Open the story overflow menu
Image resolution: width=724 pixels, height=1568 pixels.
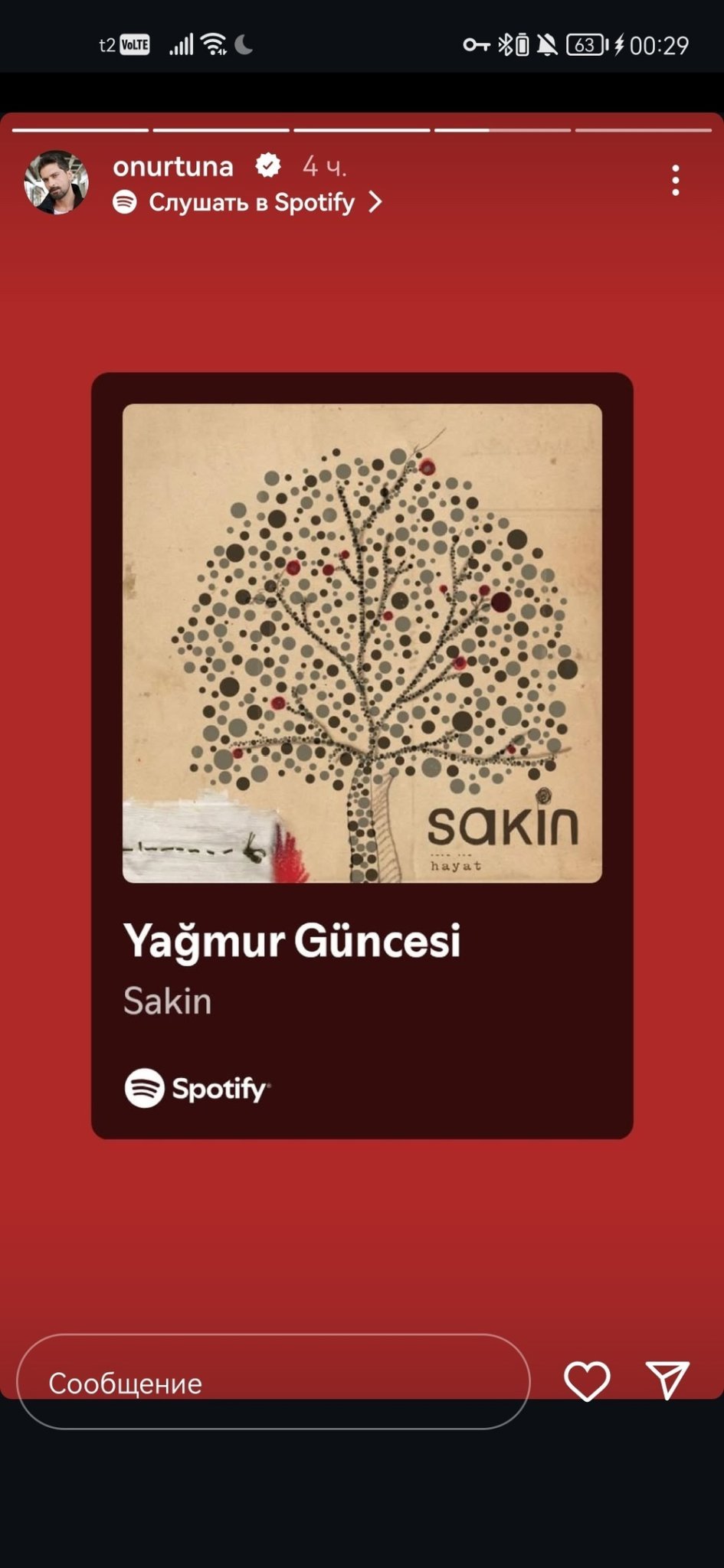tap(675, 181)
